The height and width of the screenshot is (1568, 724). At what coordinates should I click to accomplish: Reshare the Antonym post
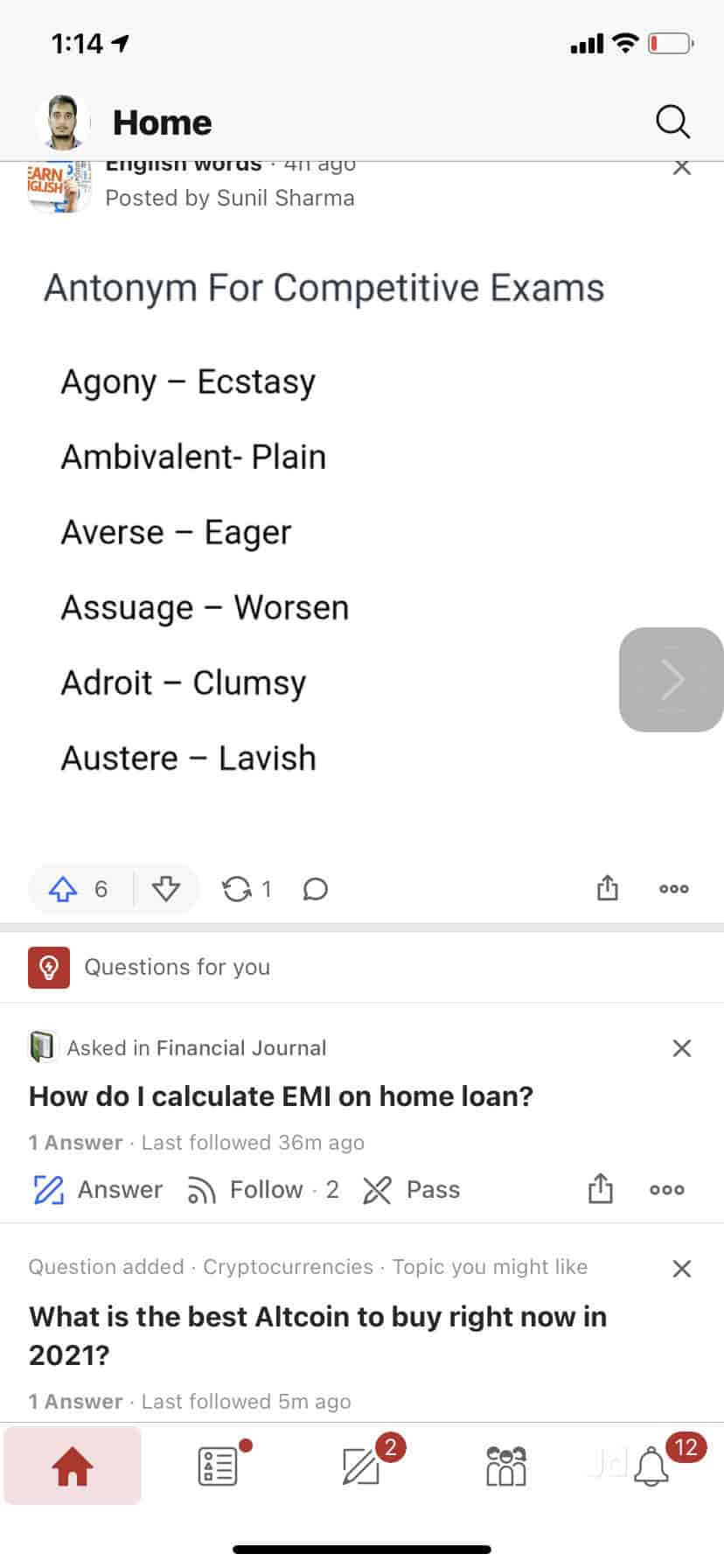[x=237, y=889]
